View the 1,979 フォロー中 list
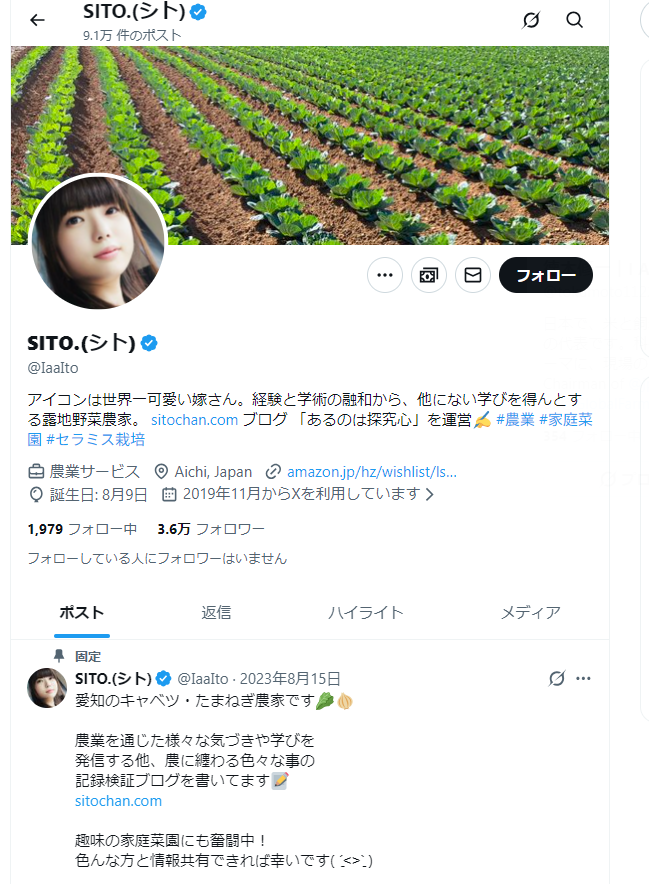The image size is (649, 884). pos(82,529)
